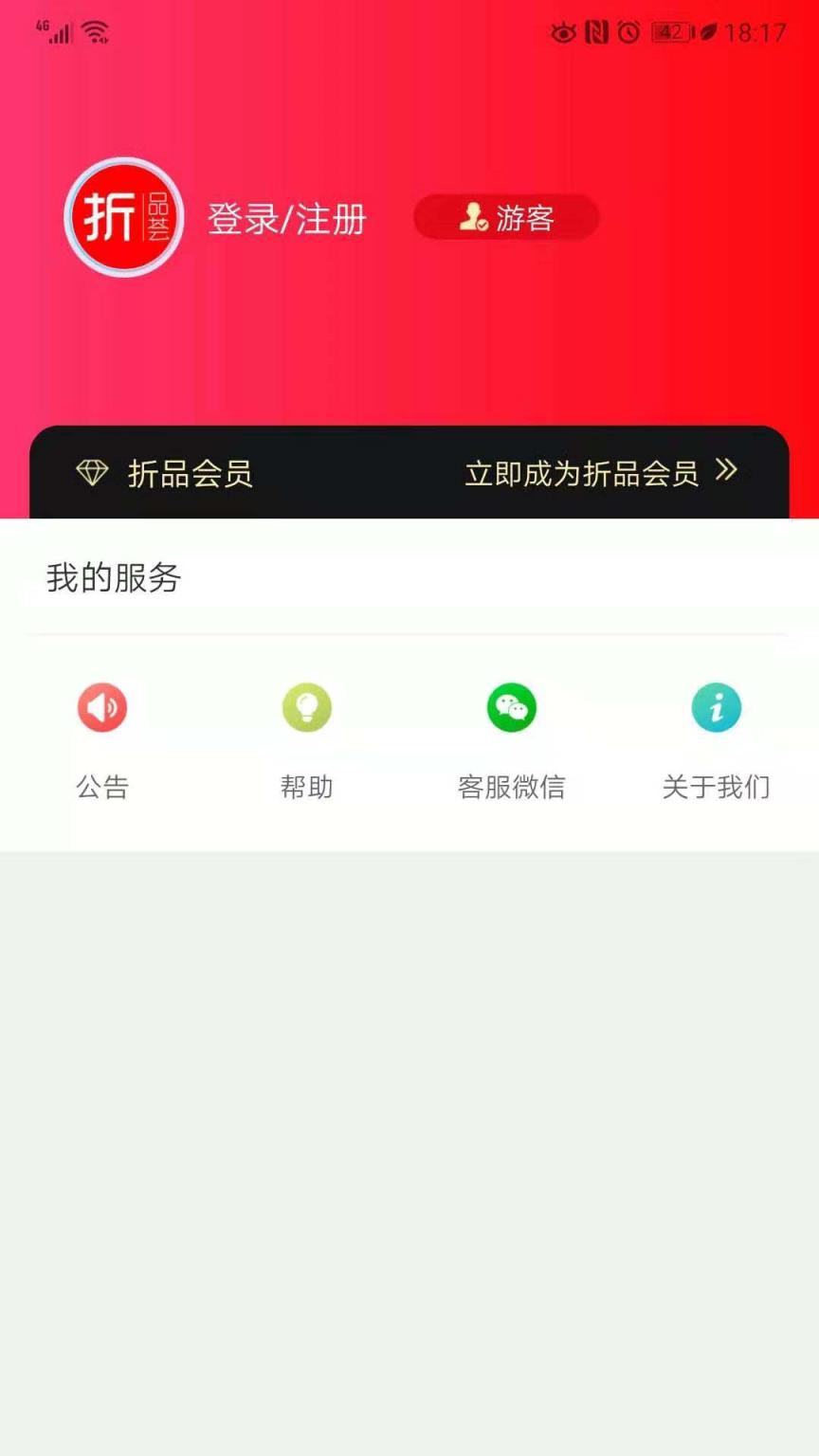The width and height of the screenshot is (819, 1456).
Task: Tap the Wi-Fi icon in status bar
Action: [x=93, y=31]
